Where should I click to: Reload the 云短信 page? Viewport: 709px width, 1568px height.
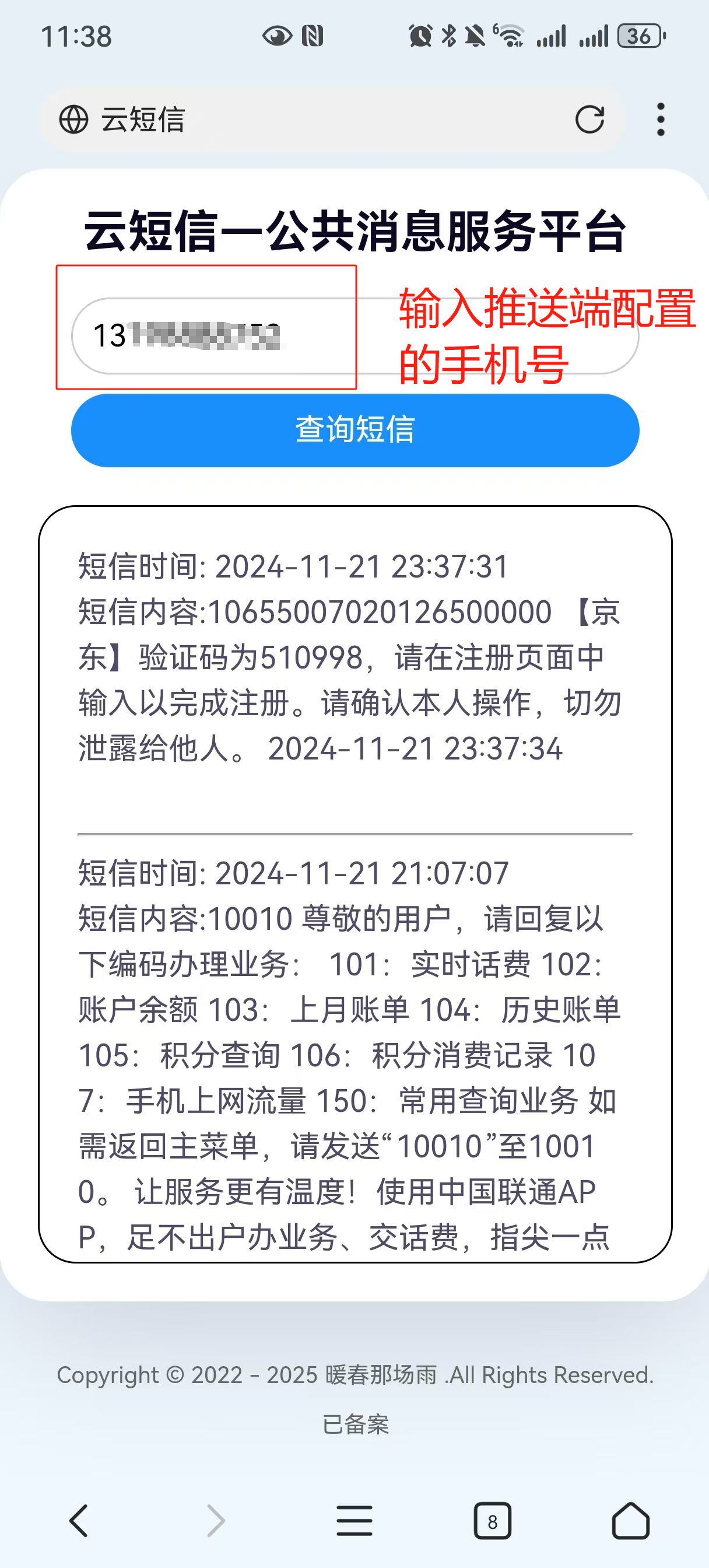pos(589,120)
